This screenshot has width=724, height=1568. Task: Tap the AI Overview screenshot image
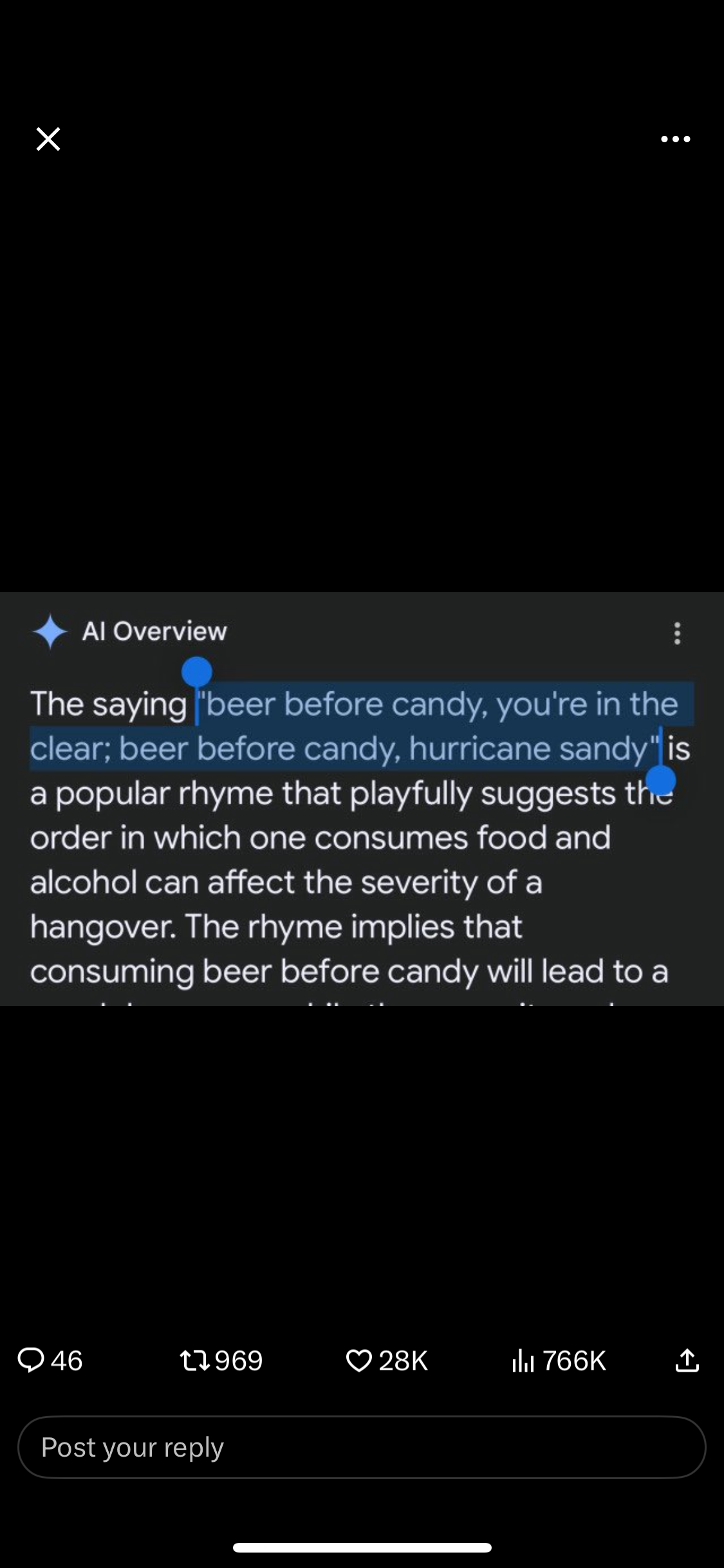[x=362, y=799]
